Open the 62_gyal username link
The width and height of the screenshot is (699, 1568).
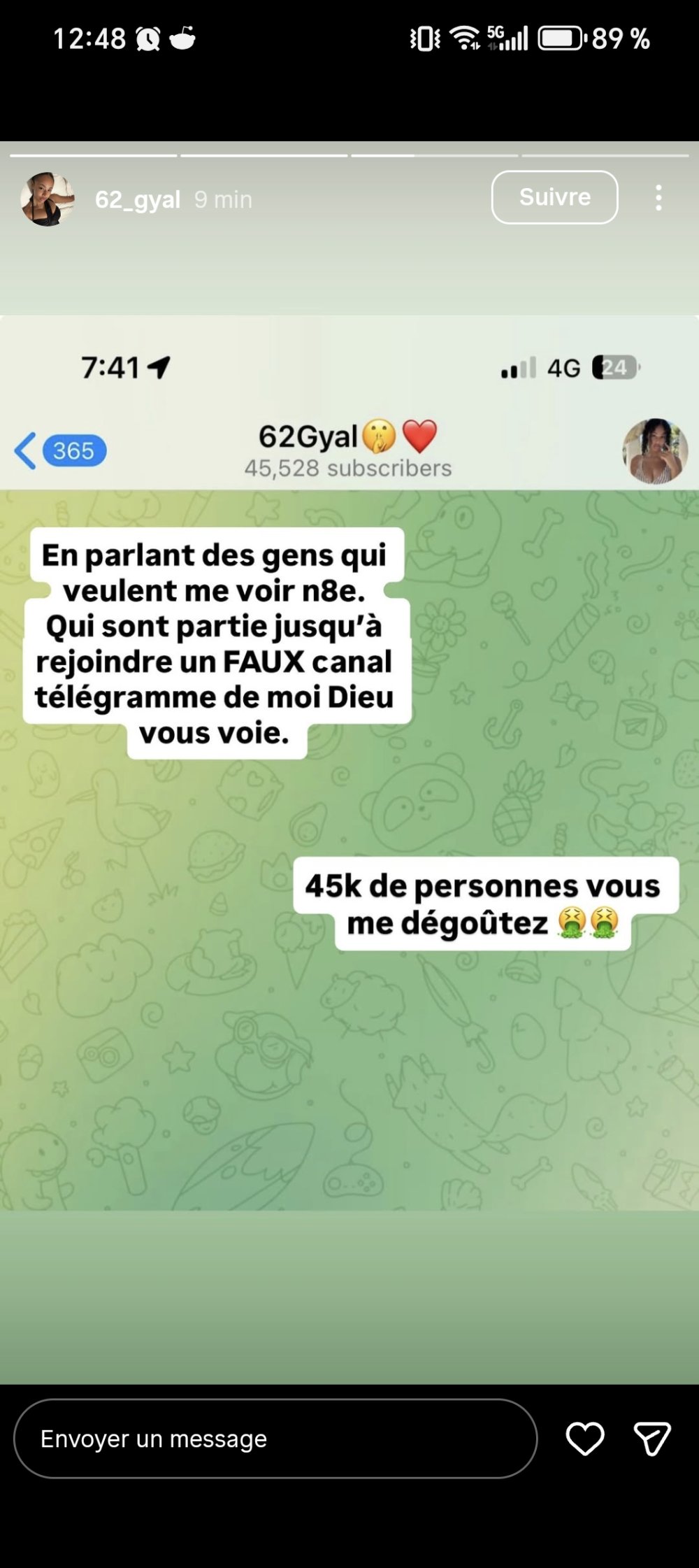pos(138,199)
